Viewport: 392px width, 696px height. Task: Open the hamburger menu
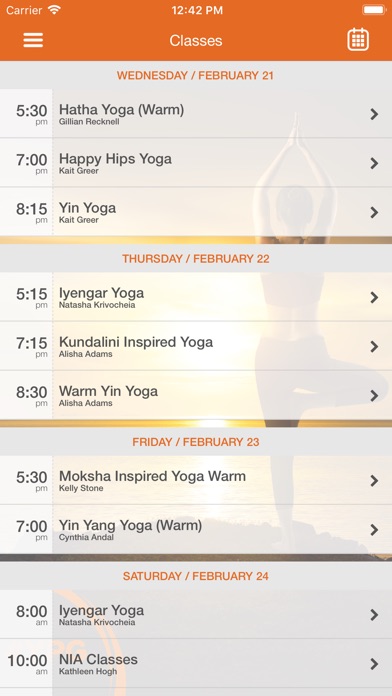pos(33,40)
